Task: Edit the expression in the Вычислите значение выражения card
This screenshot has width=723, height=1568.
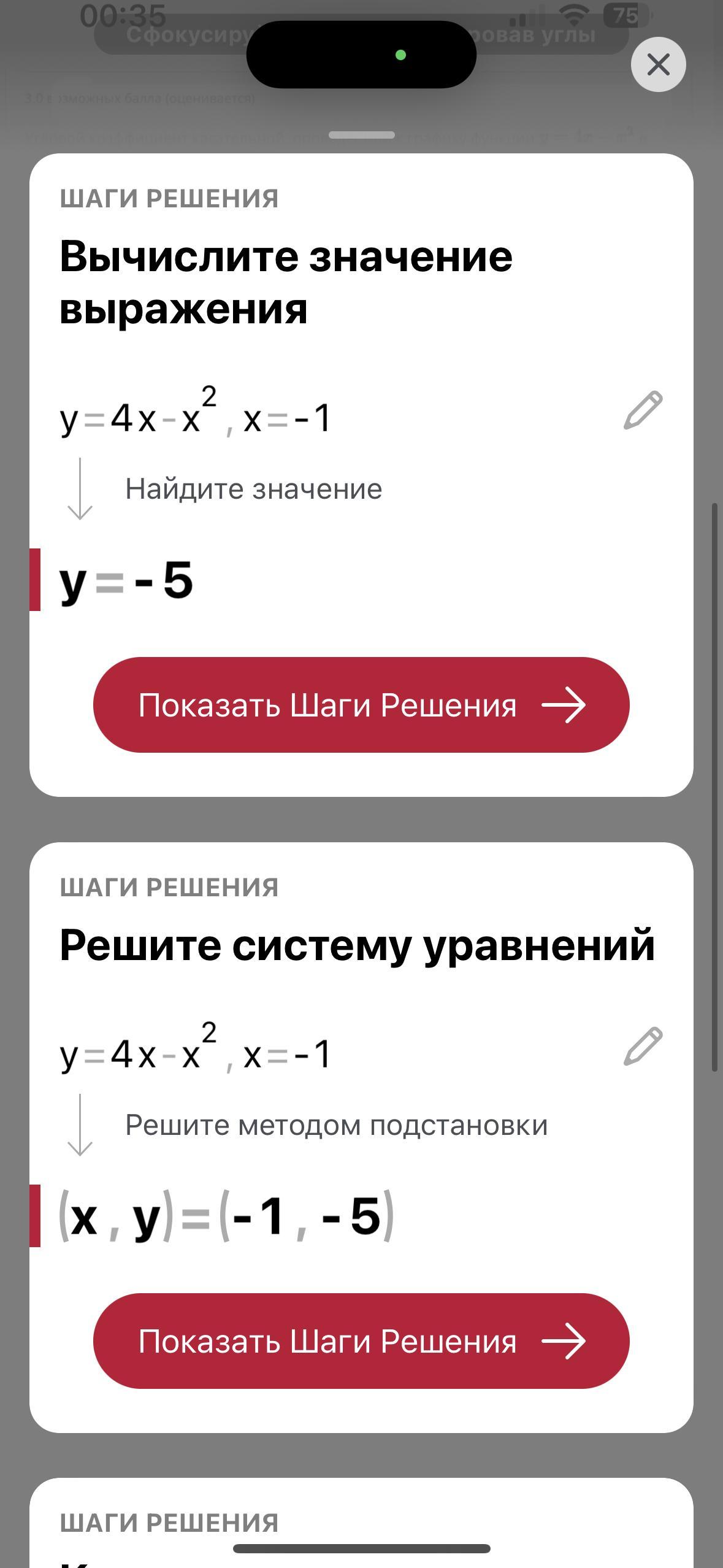Action: 643,410
